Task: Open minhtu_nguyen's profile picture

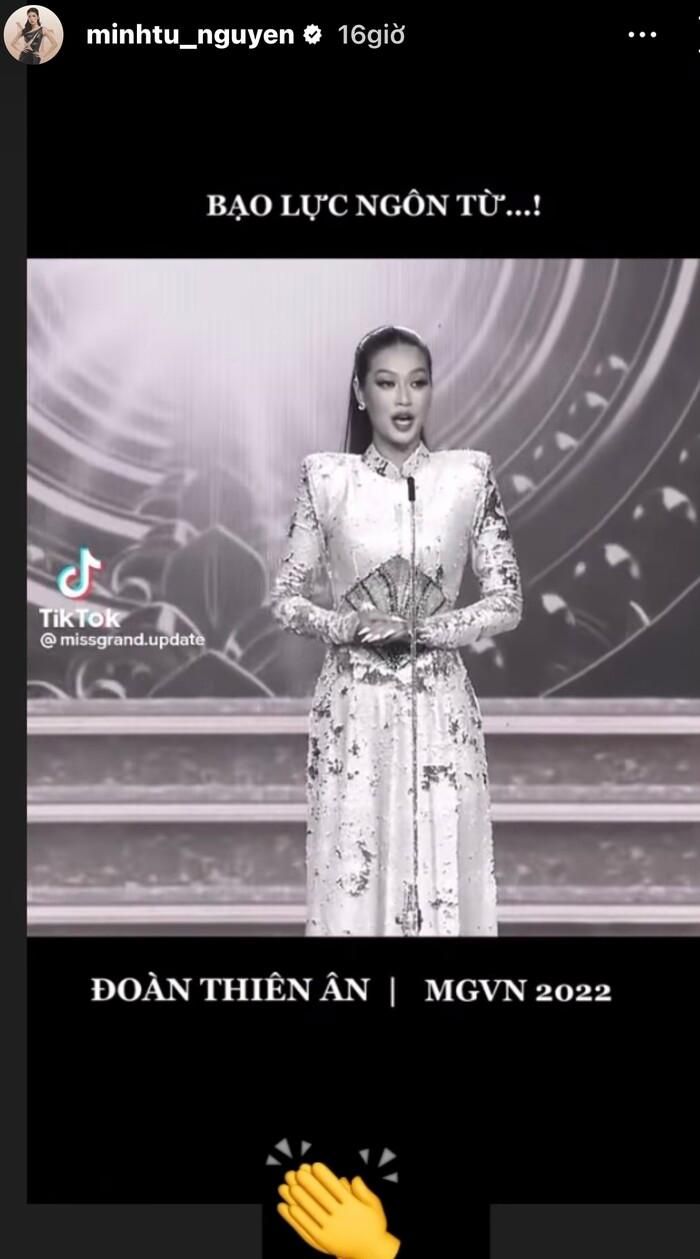Action: [33, 35]
